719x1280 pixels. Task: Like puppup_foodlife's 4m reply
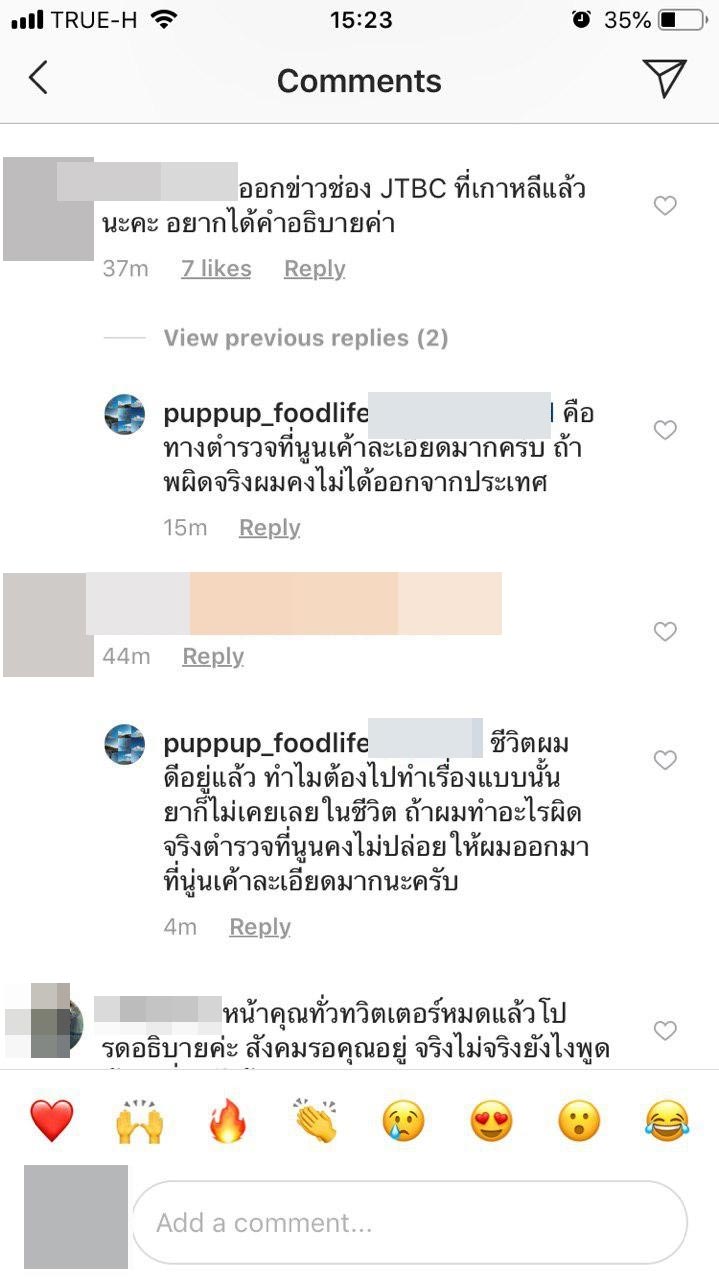point(665,761)
